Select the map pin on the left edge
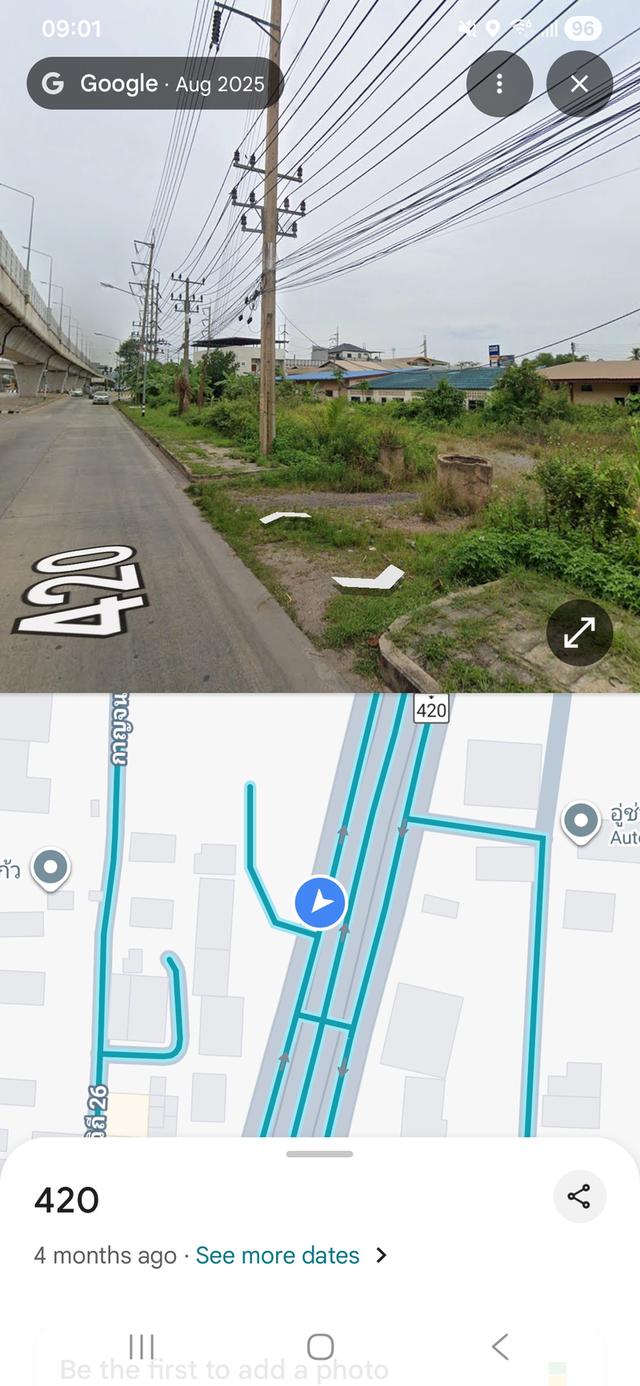Viewport: 640px width, 1386px height. tap(51, 868)
